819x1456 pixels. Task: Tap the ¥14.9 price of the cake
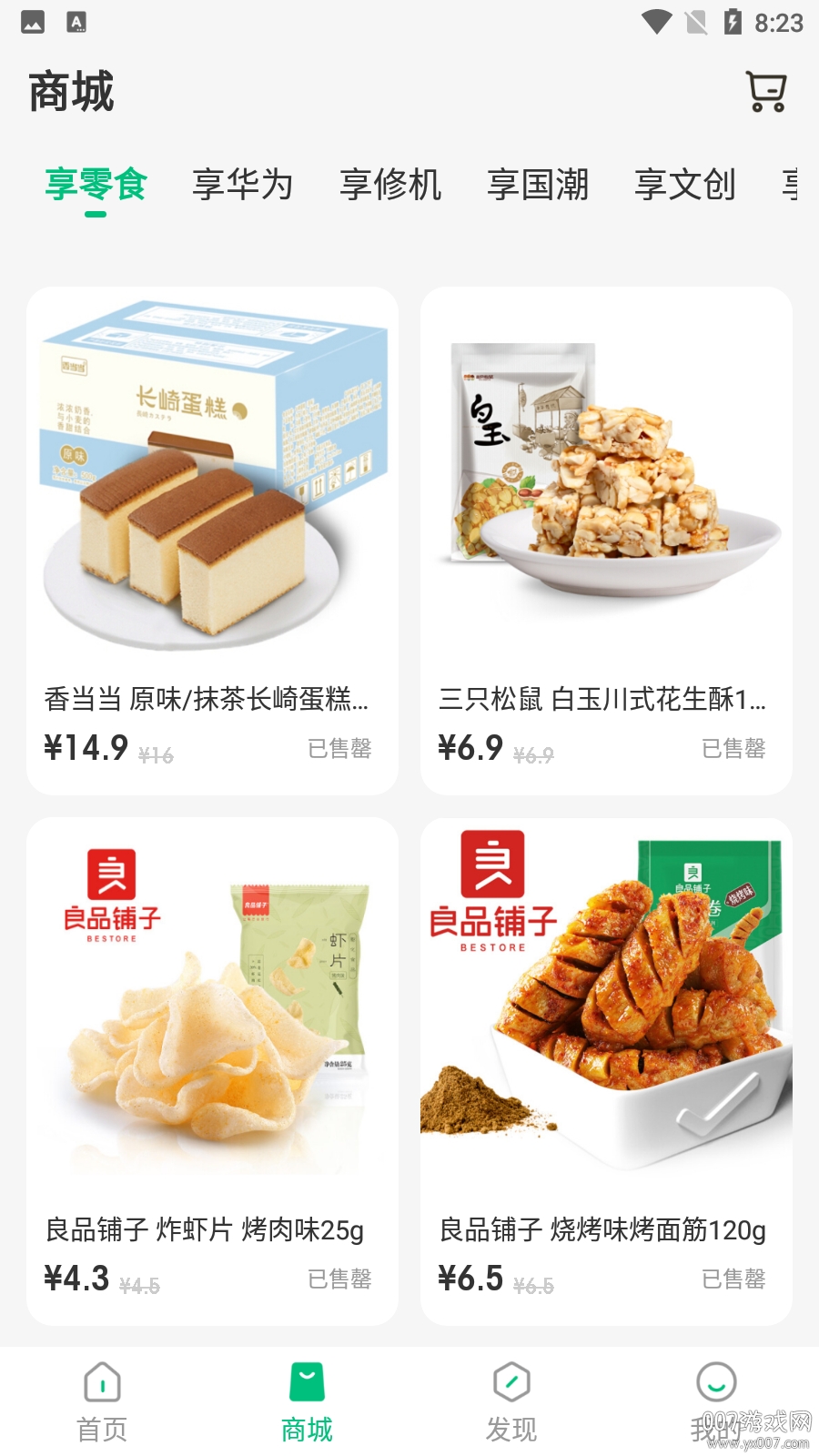click(x=87, y=748)
